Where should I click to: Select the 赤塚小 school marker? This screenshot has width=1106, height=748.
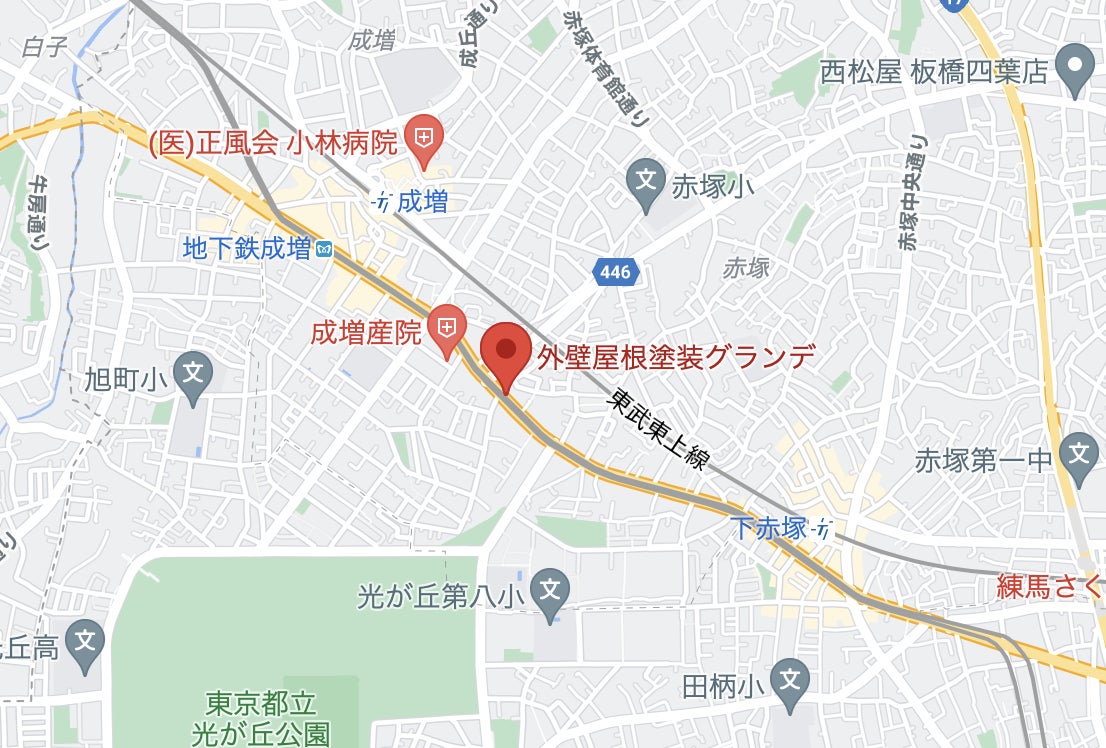646,182
